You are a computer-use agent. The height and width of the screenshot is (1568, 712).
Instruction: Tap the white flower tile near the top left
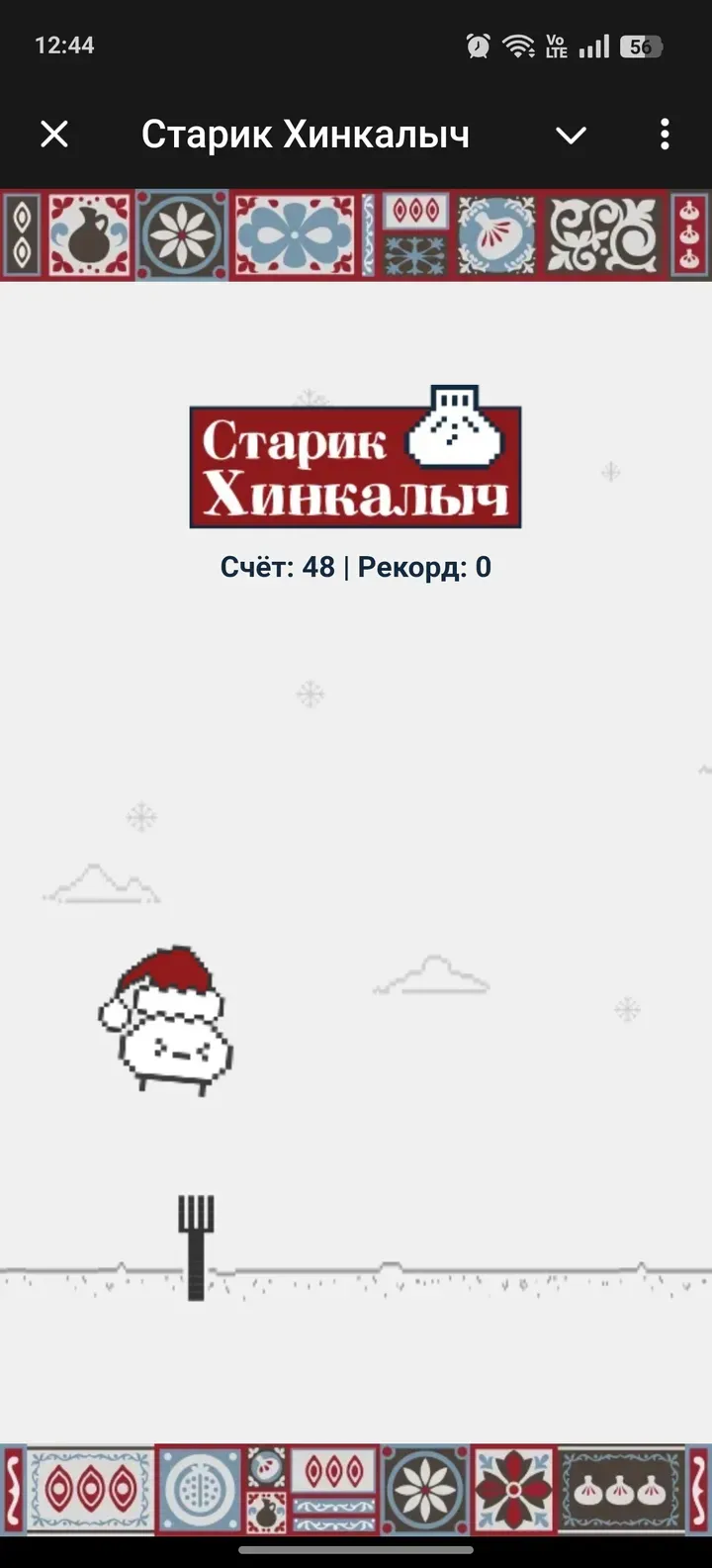coord(179,235)
